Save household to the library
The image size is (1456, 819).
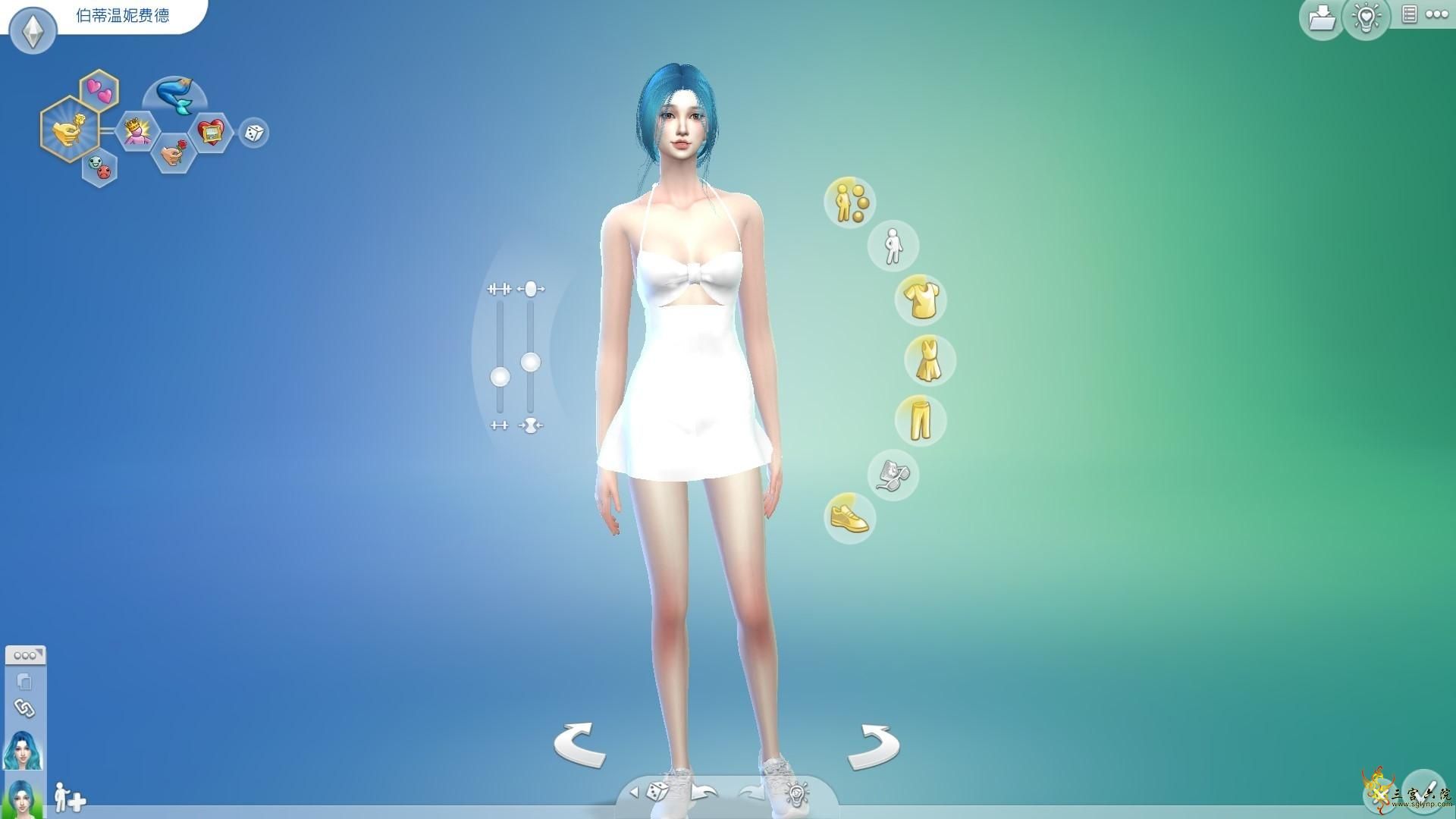[x=1321, y=18]
